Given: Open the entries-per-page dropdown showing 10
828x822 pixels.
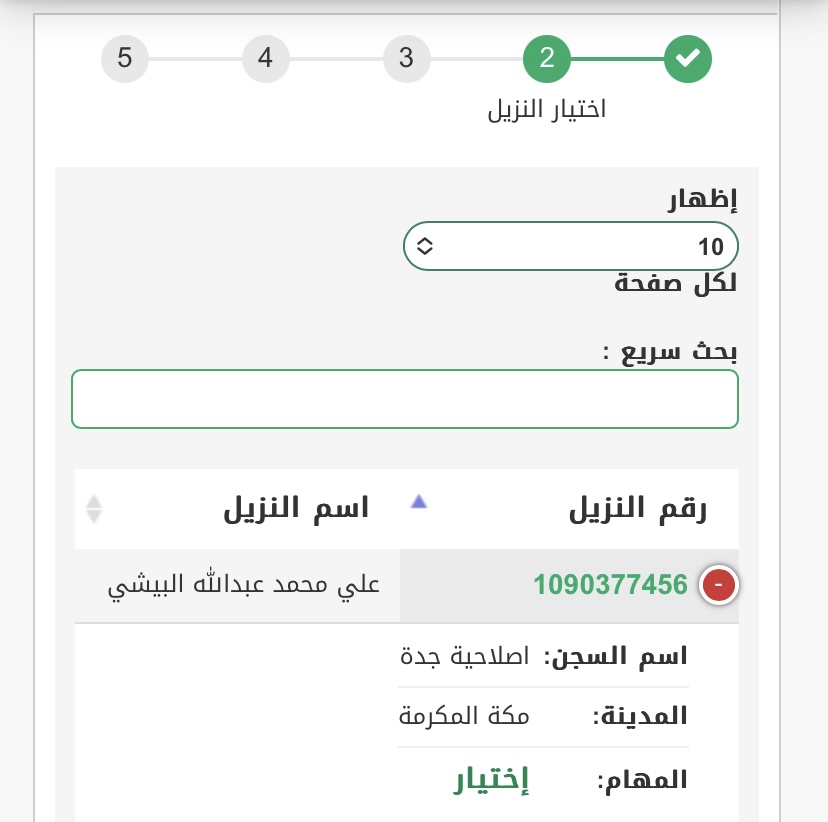Looking at the screenshot, I should [570, 246].
